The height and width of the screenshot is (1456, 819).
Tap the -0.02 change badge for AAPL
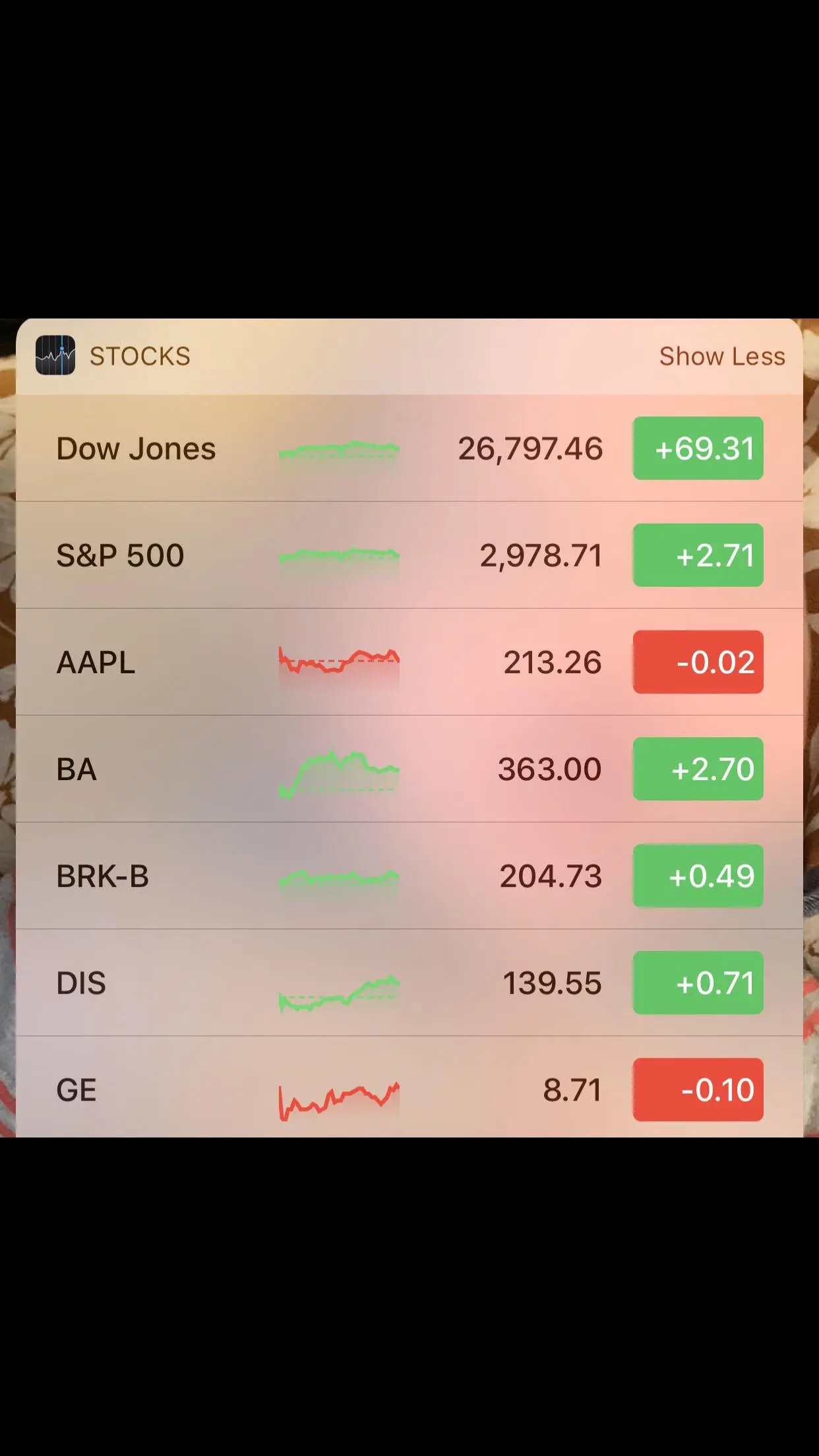point(698,662)
